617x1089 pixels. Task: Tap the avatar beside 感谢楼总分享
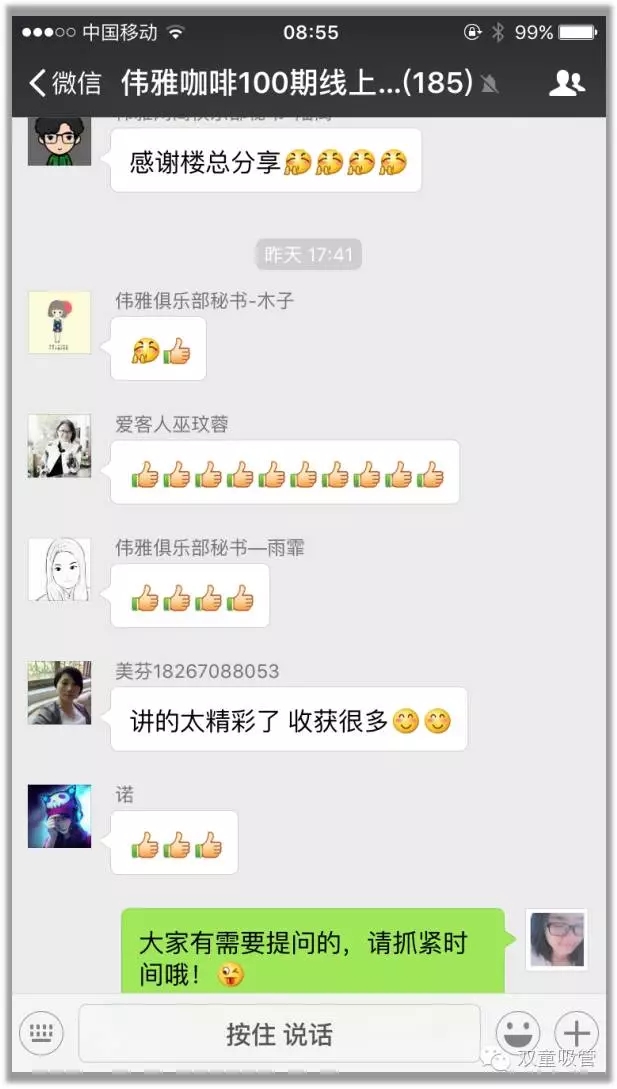(x=59, y=141)
